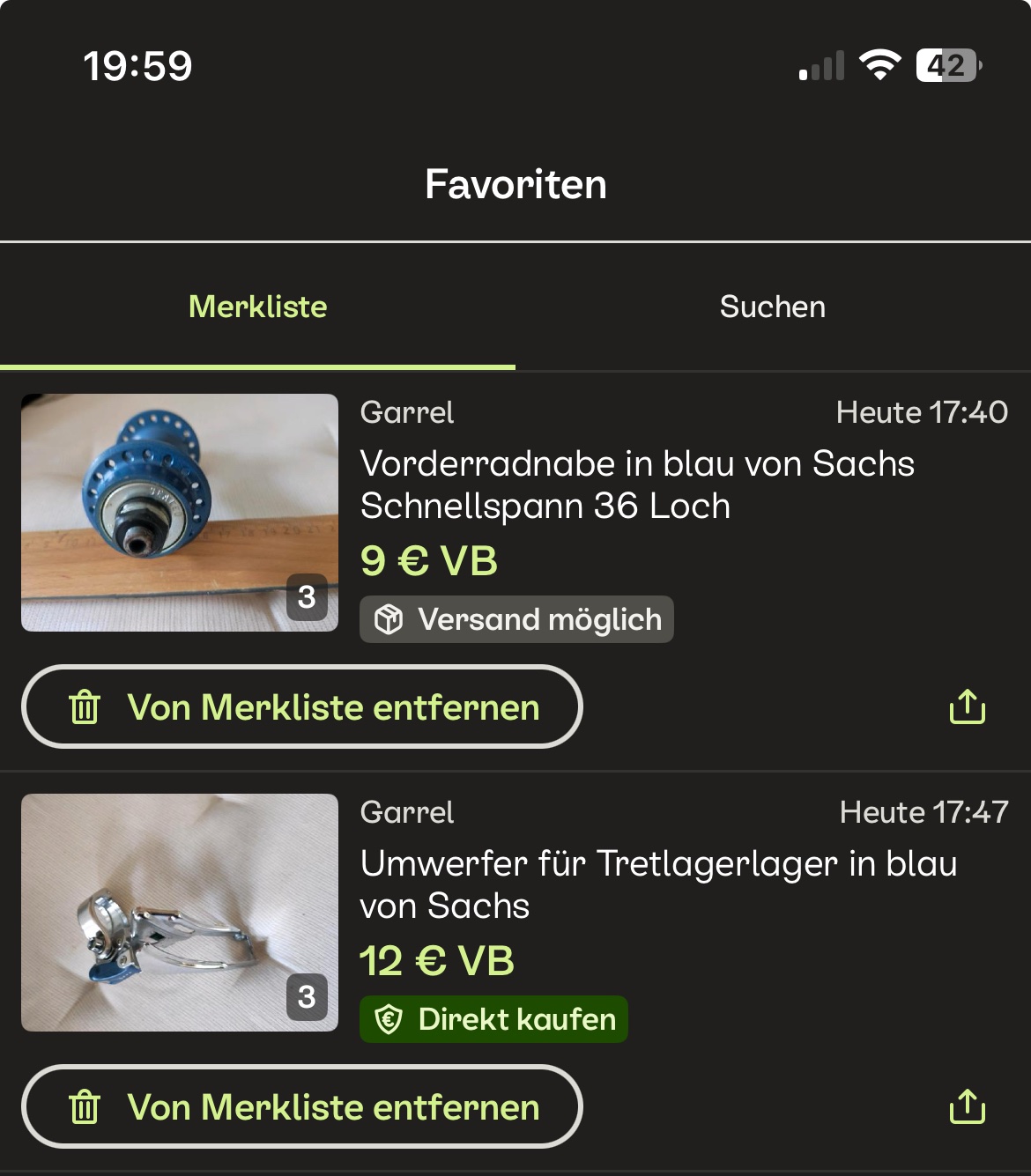Screen dimensions: 1031x1176
Task: Switch to the Suchen tab
Action: 772,307
